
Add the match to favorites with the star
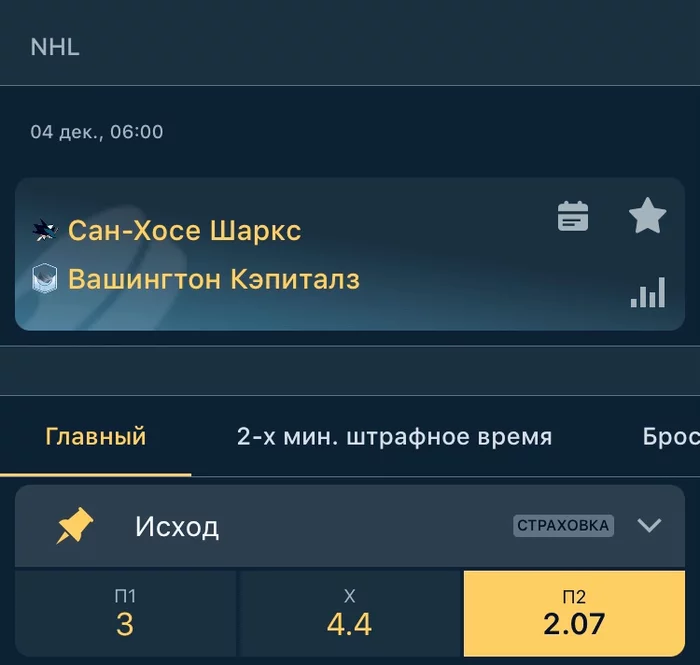[647, 216]
